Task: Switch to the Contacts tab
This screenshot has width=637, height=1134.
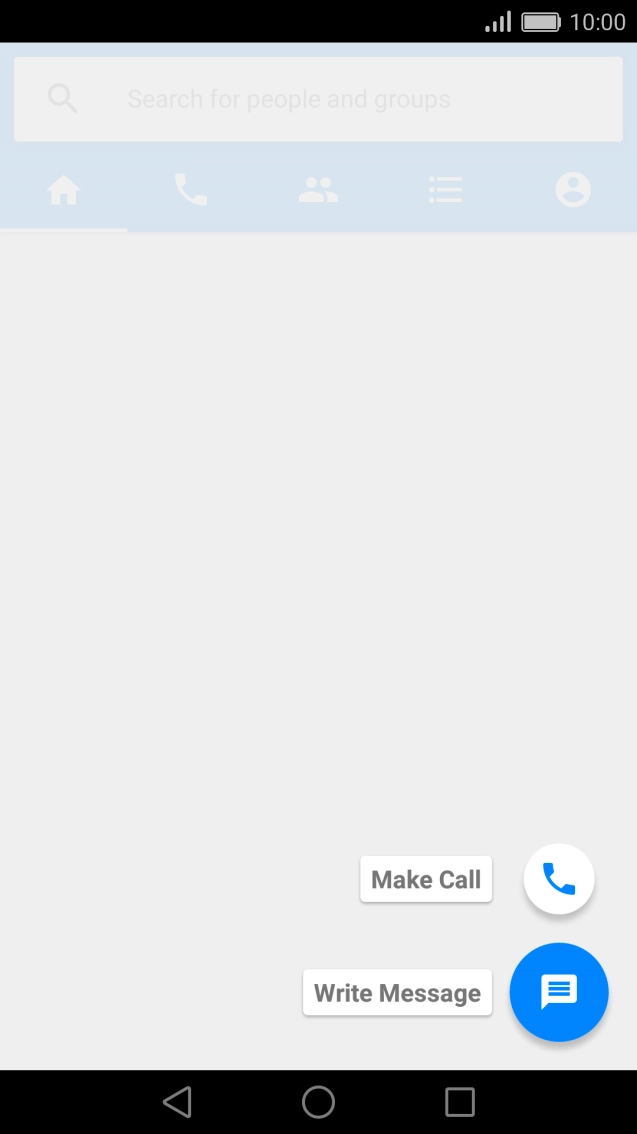Action: click(x=318, y=190)
